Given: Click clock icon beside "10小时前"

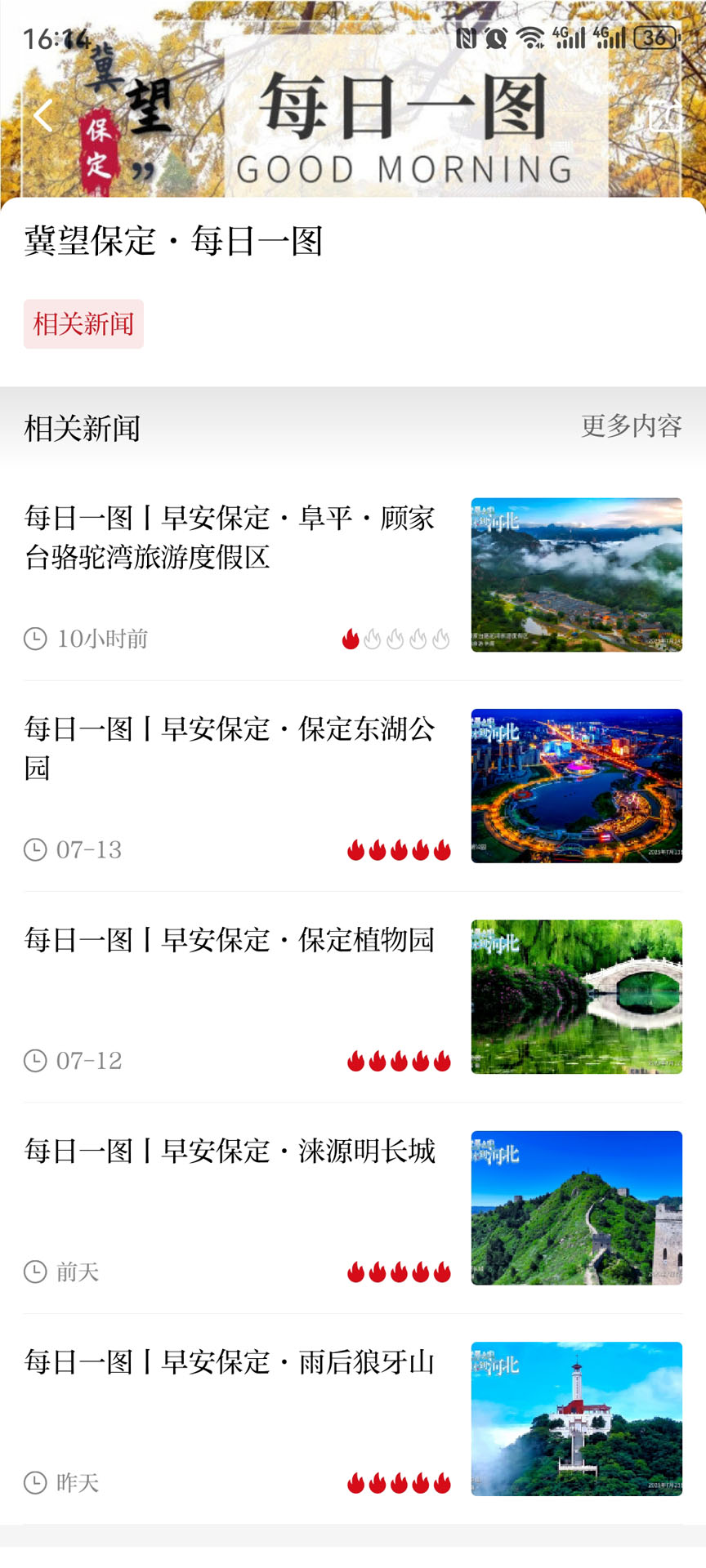Looking at the screenshot, I should (x=34, y=638).
